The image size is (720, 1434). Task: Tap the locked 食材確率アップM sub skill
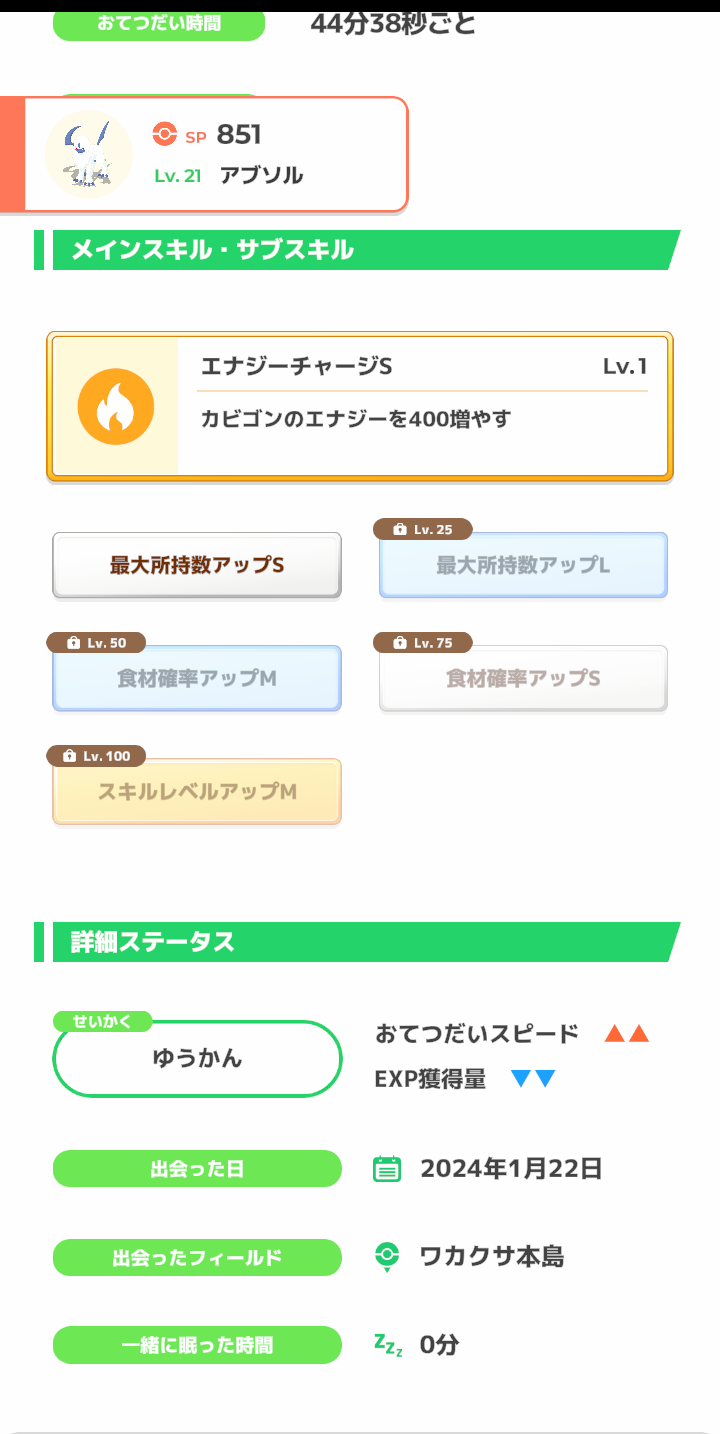click(x=197, y=678)
